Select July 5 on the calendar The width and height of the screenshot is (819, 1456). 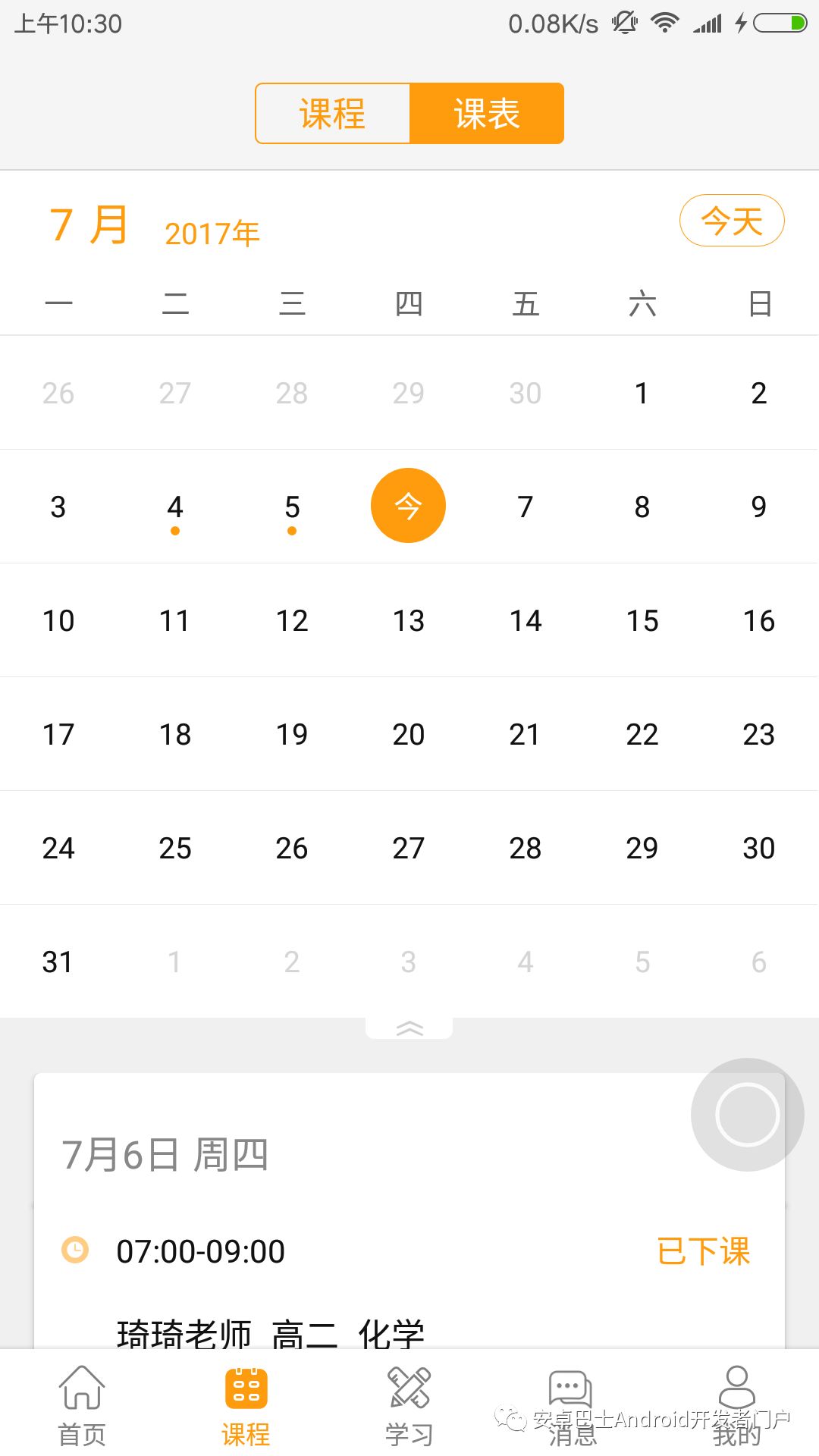(x=292, y=507)
